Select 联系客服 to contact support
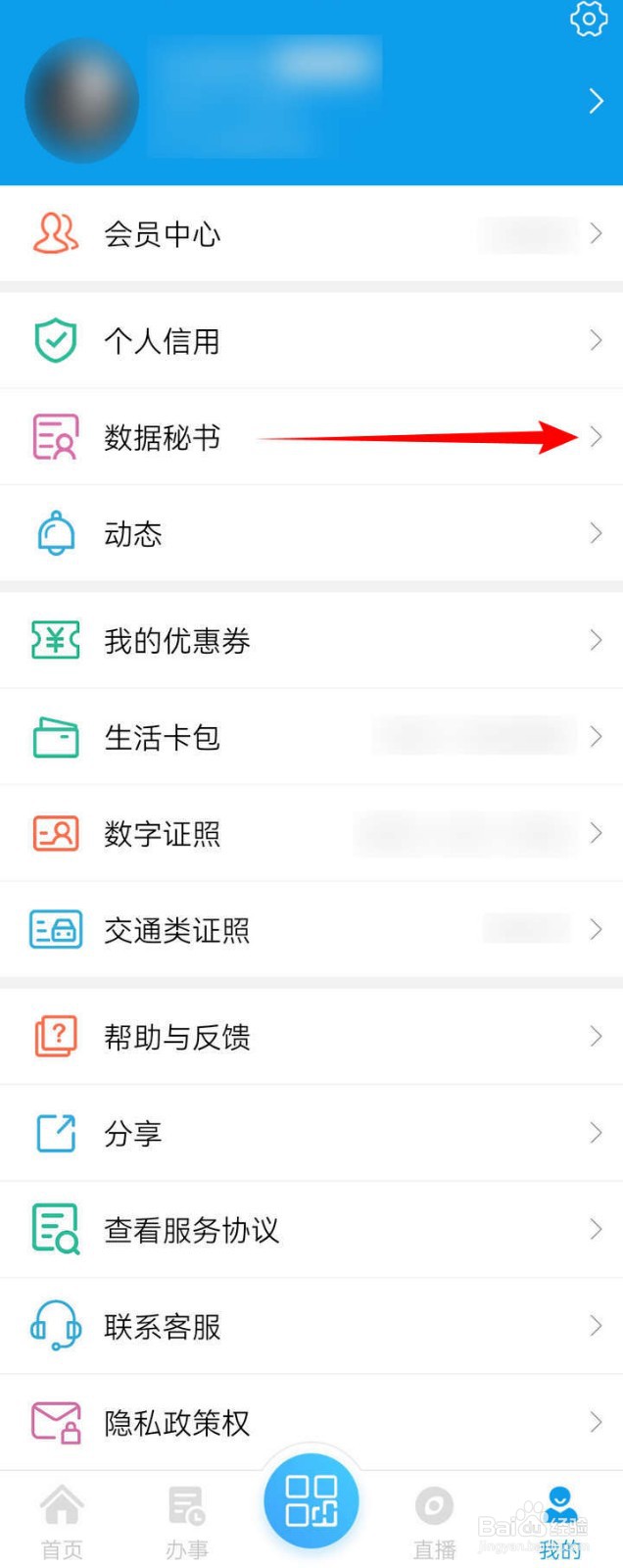The width and height of the screenshot is (623, 1568). [311, 1326]
